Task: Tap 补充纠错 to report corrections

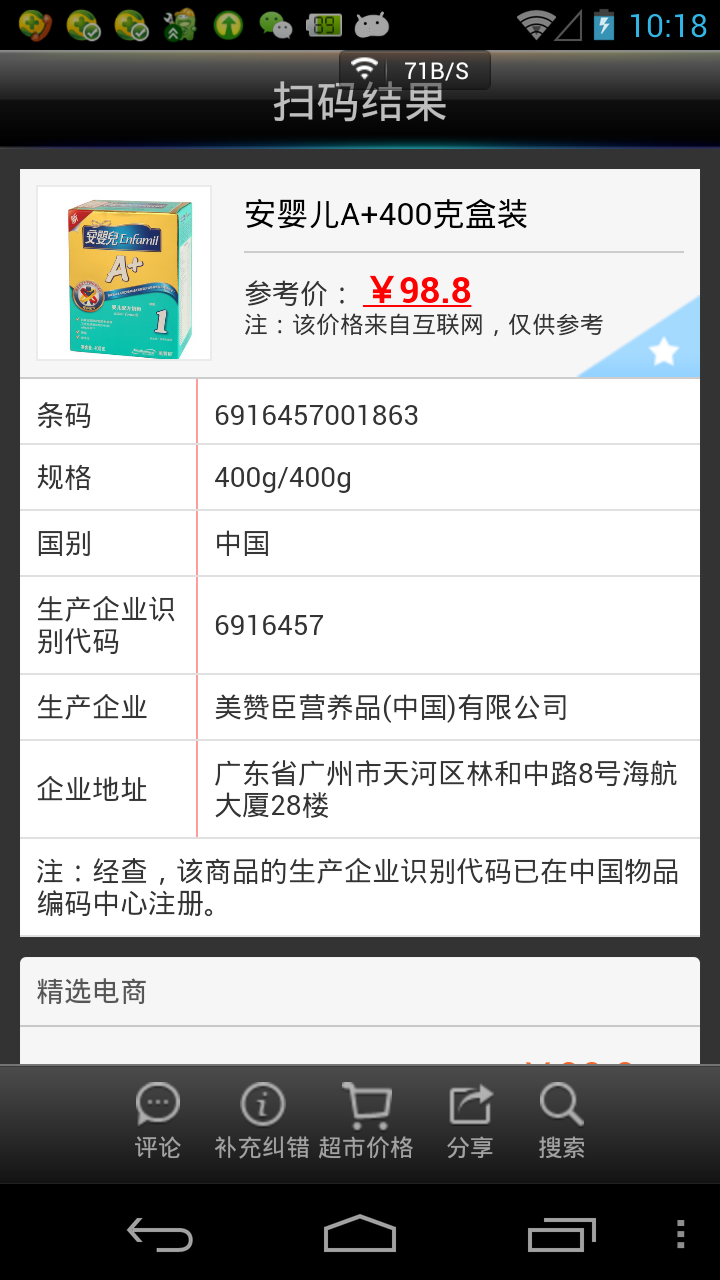Action: (262, 1121)
